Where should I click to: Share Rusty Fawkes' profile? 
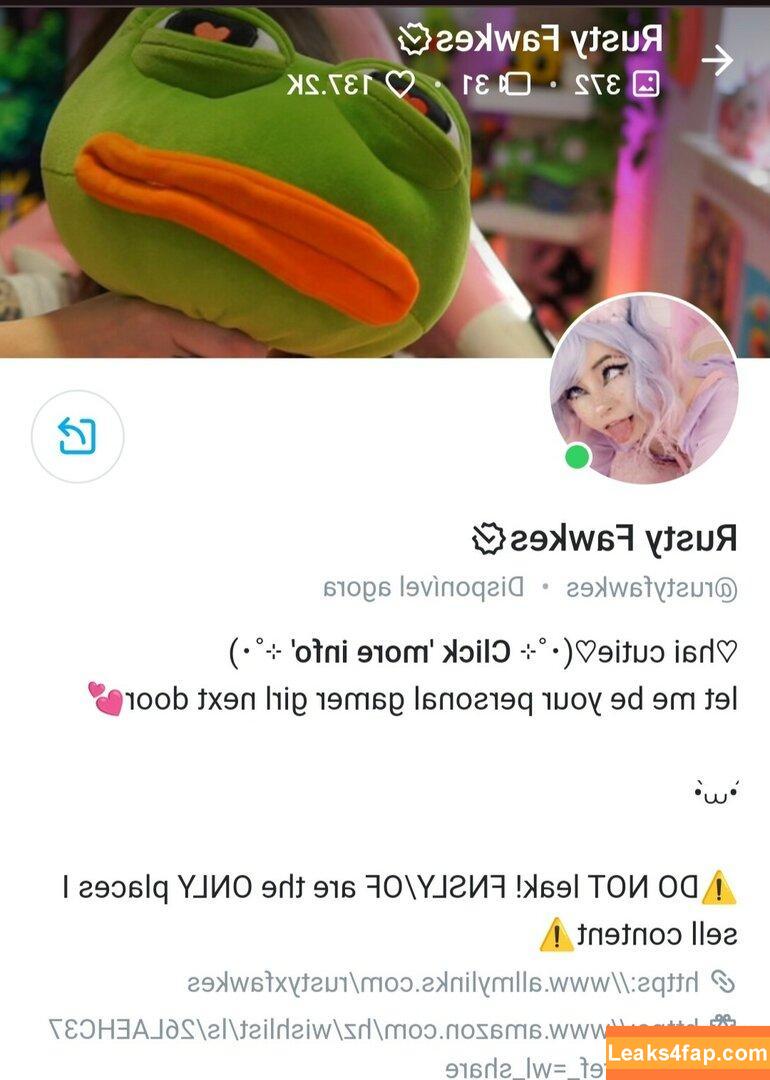point(77,436)
